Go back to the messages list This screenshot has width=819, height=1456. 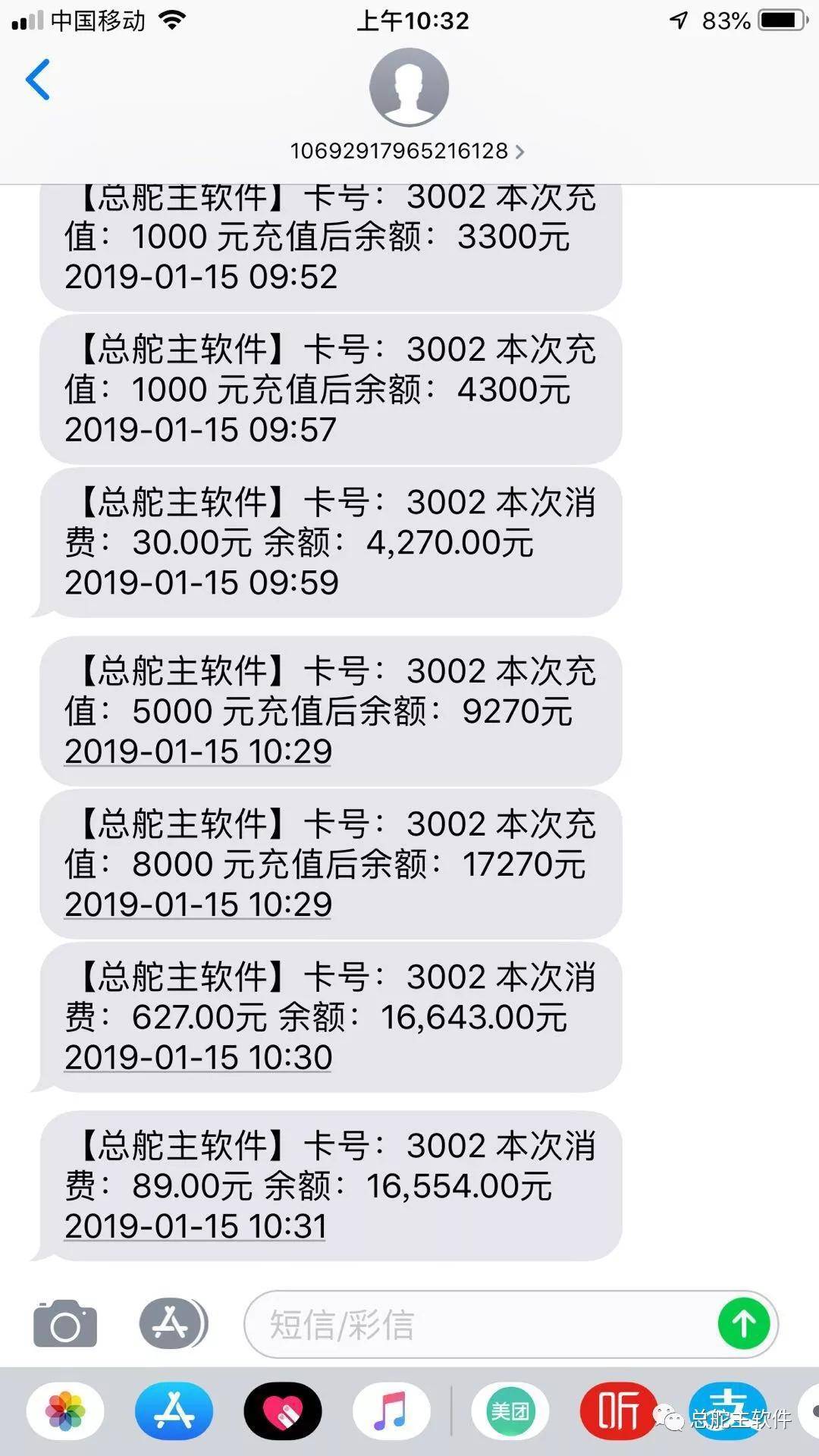[x=38, y=80]
